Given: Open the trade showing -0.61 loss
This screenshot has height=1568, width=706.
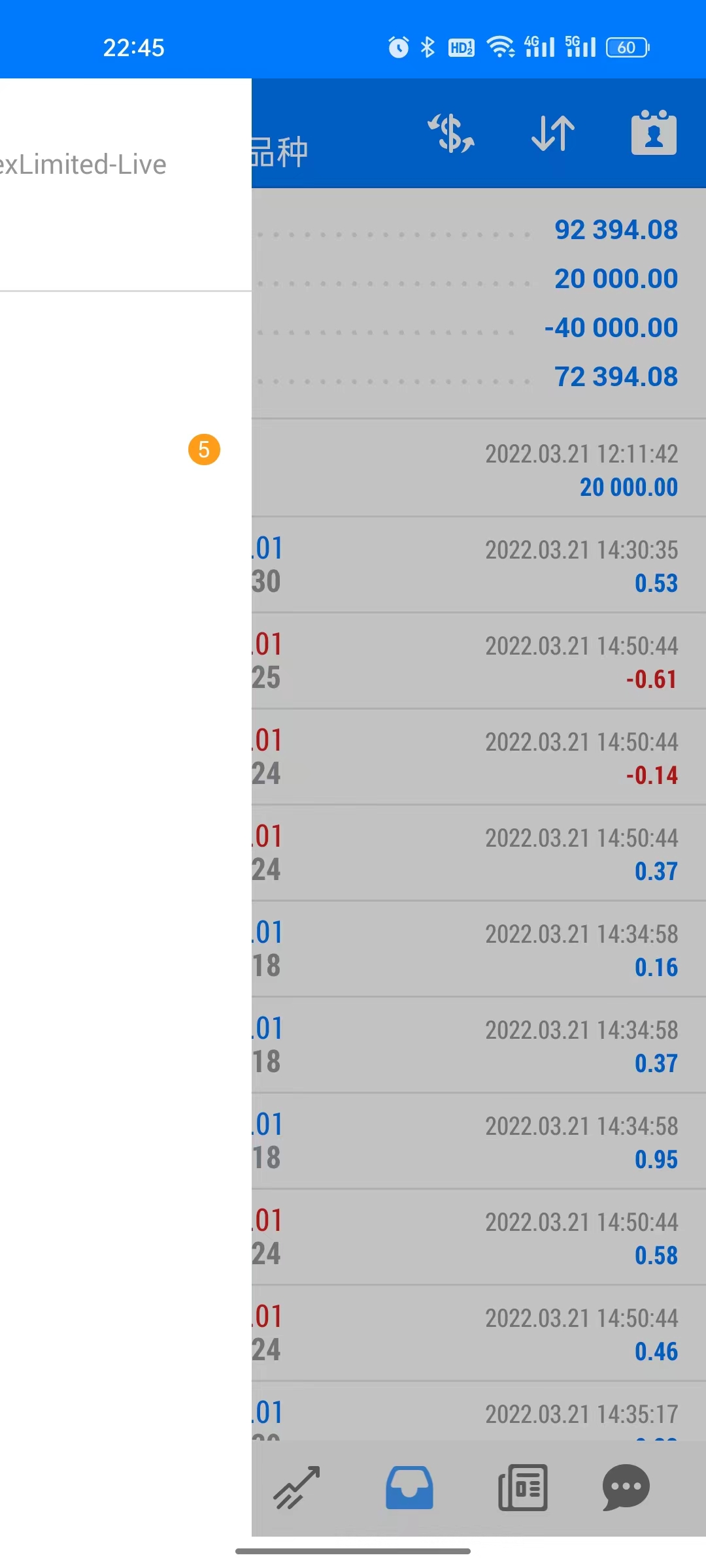Looking at the screenshot, I should coord(479,661).
